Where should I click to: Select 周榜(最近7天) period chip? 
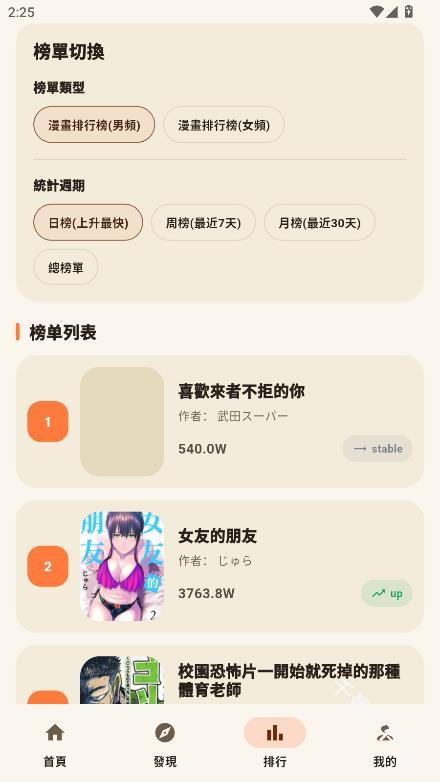tap(203, 222)
